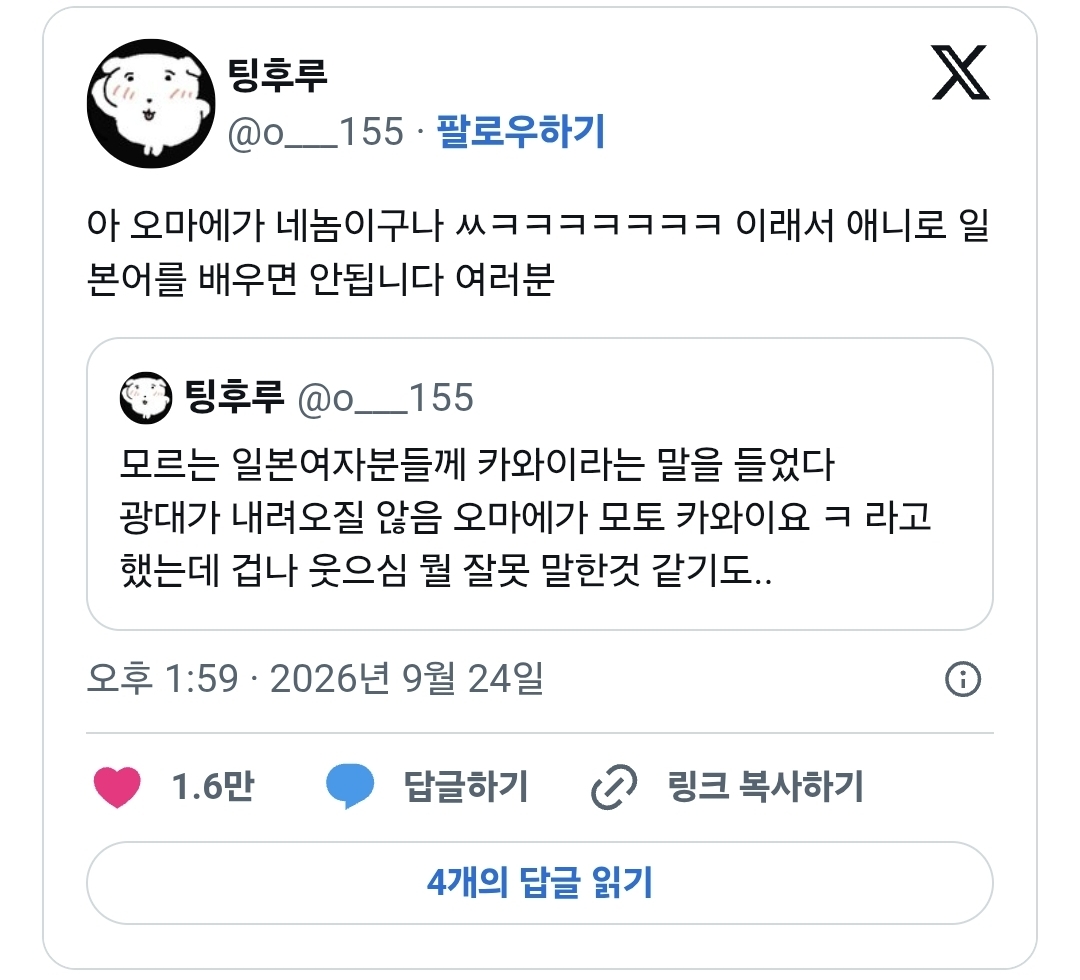Open the @o___155 handle at top

click(x=315, y=132)
